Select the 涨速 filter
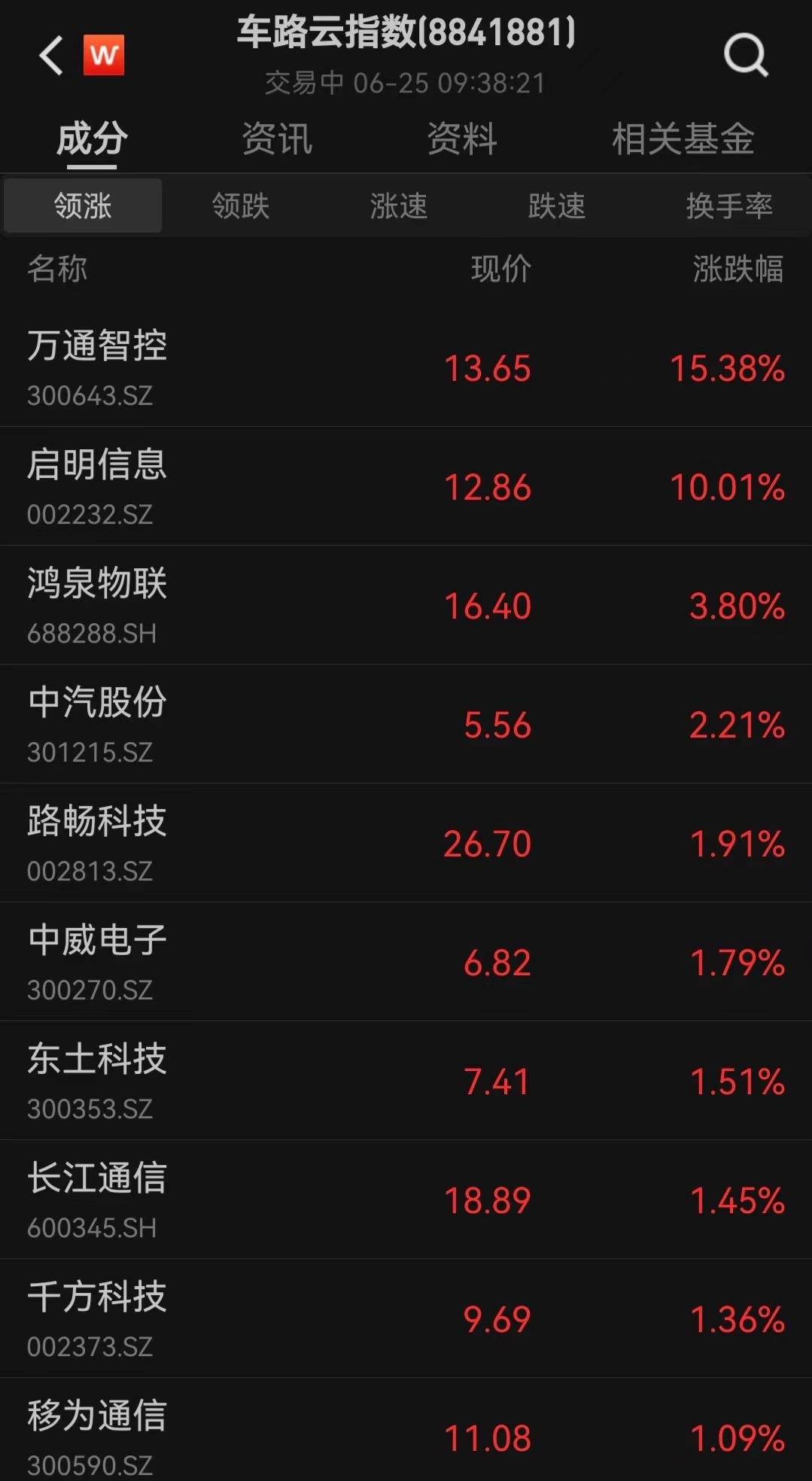 pos(399,205)
